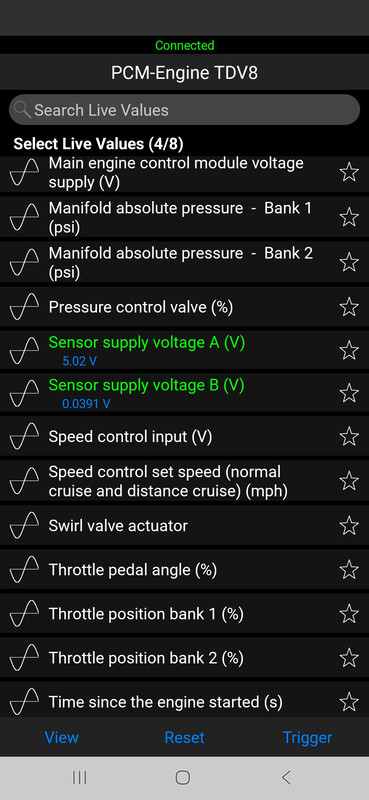Screen dimensions: 369x800
Task: Open the Trigger option
Action: [307, 737]
